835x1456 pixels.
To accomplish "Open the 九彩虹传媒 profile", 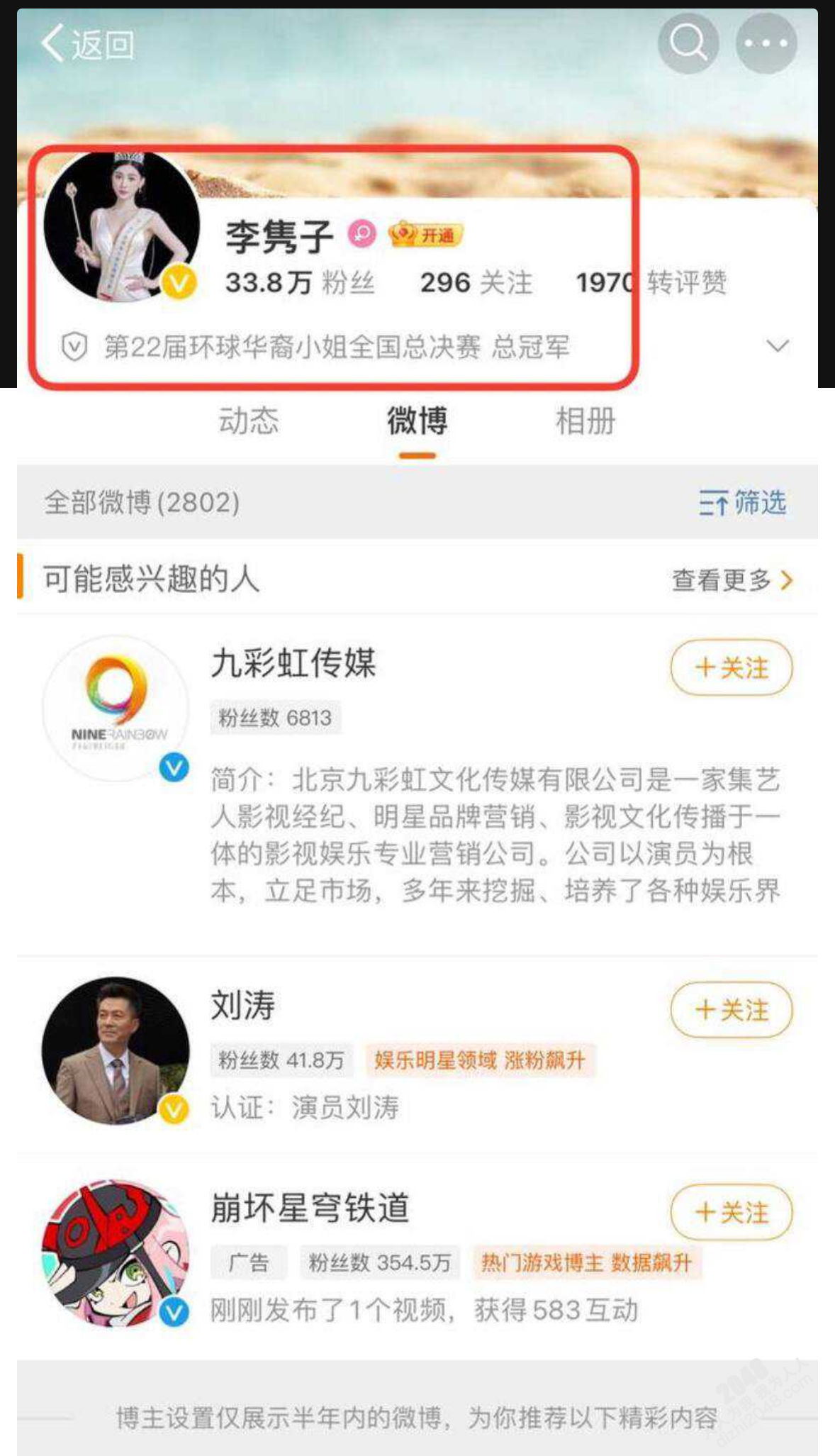I will [293, 663].
